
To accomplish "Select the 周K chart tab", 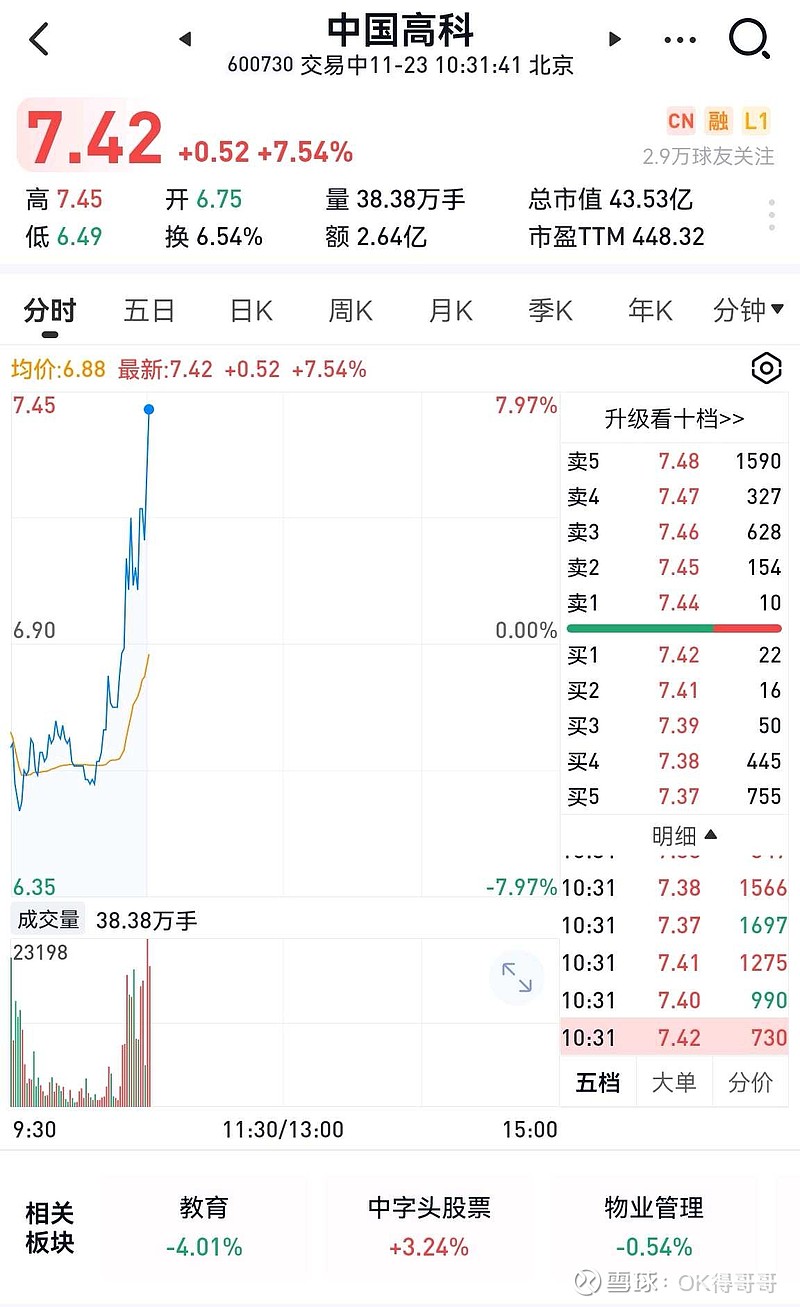I will click(x=350, y=311).
